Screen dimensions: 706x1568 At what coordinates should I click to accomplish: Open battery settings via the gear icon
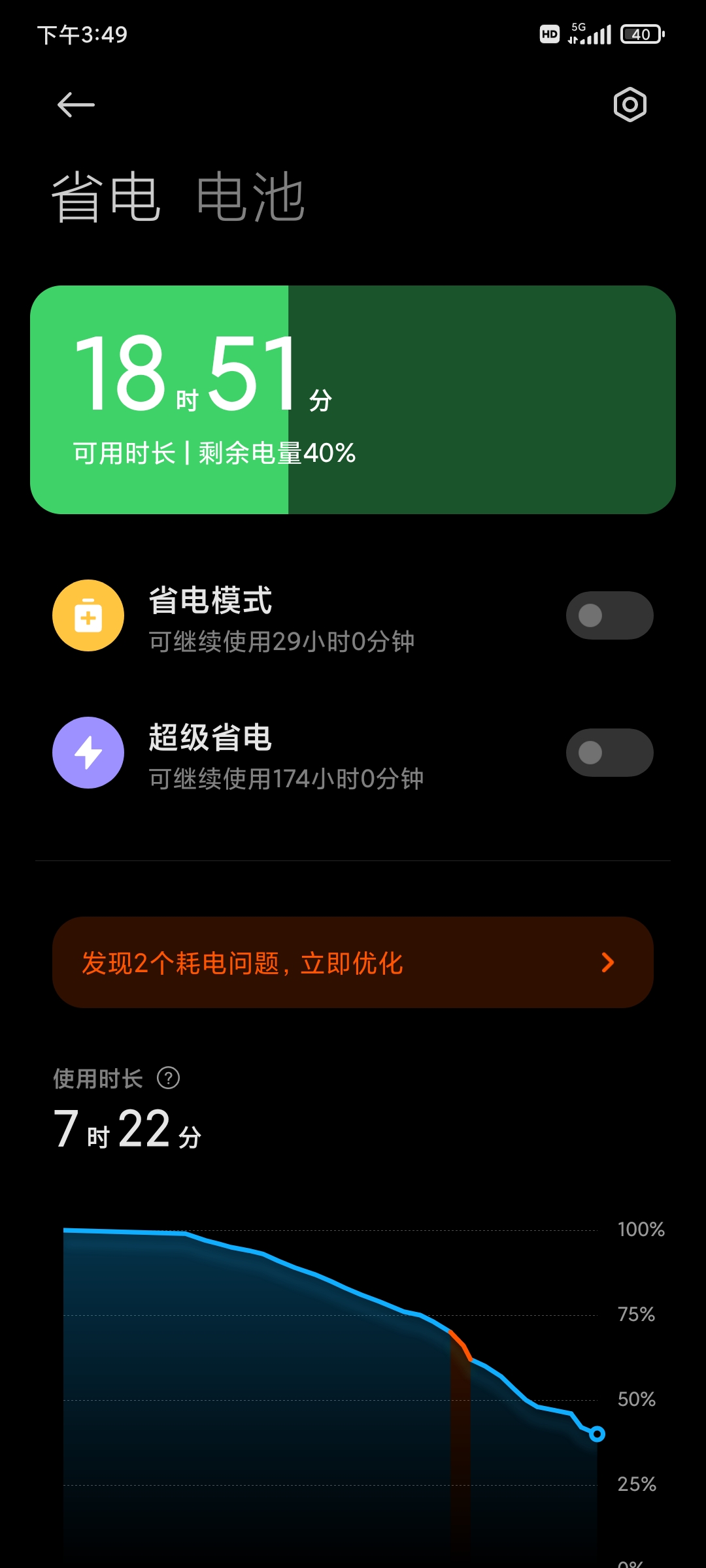click(630, 105)
